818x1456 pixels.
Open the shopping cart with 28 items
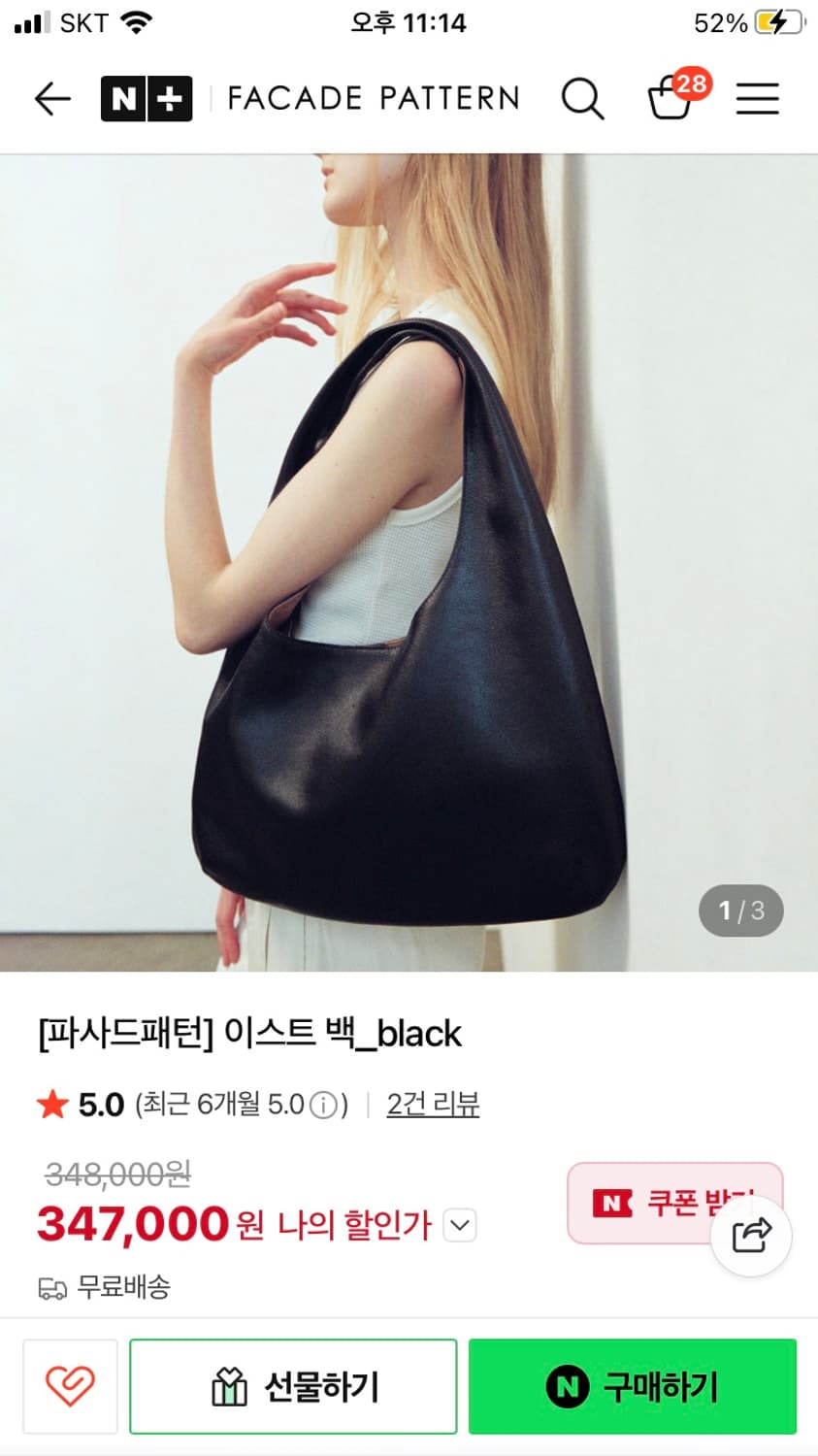(x=671, y=98)
